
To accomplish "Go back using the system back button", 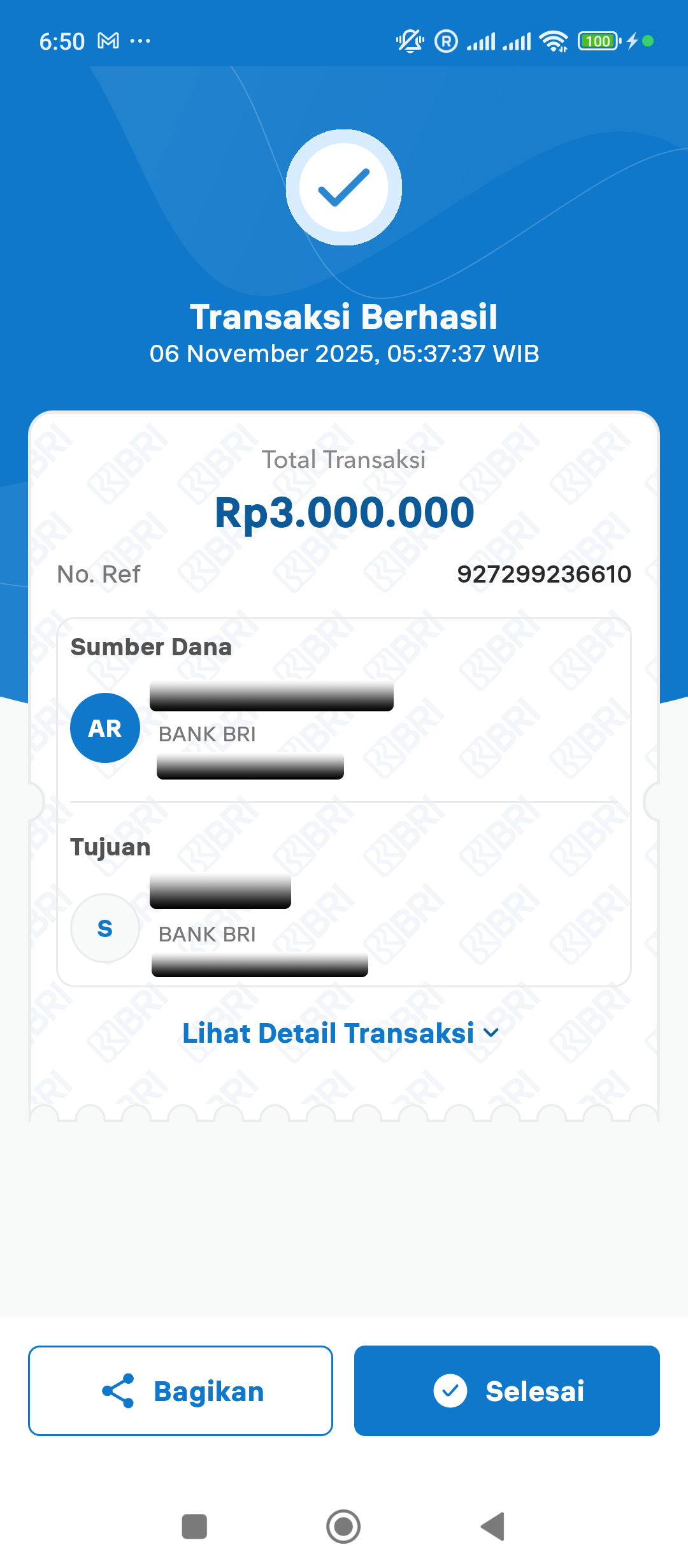I will coord(492,1527).
